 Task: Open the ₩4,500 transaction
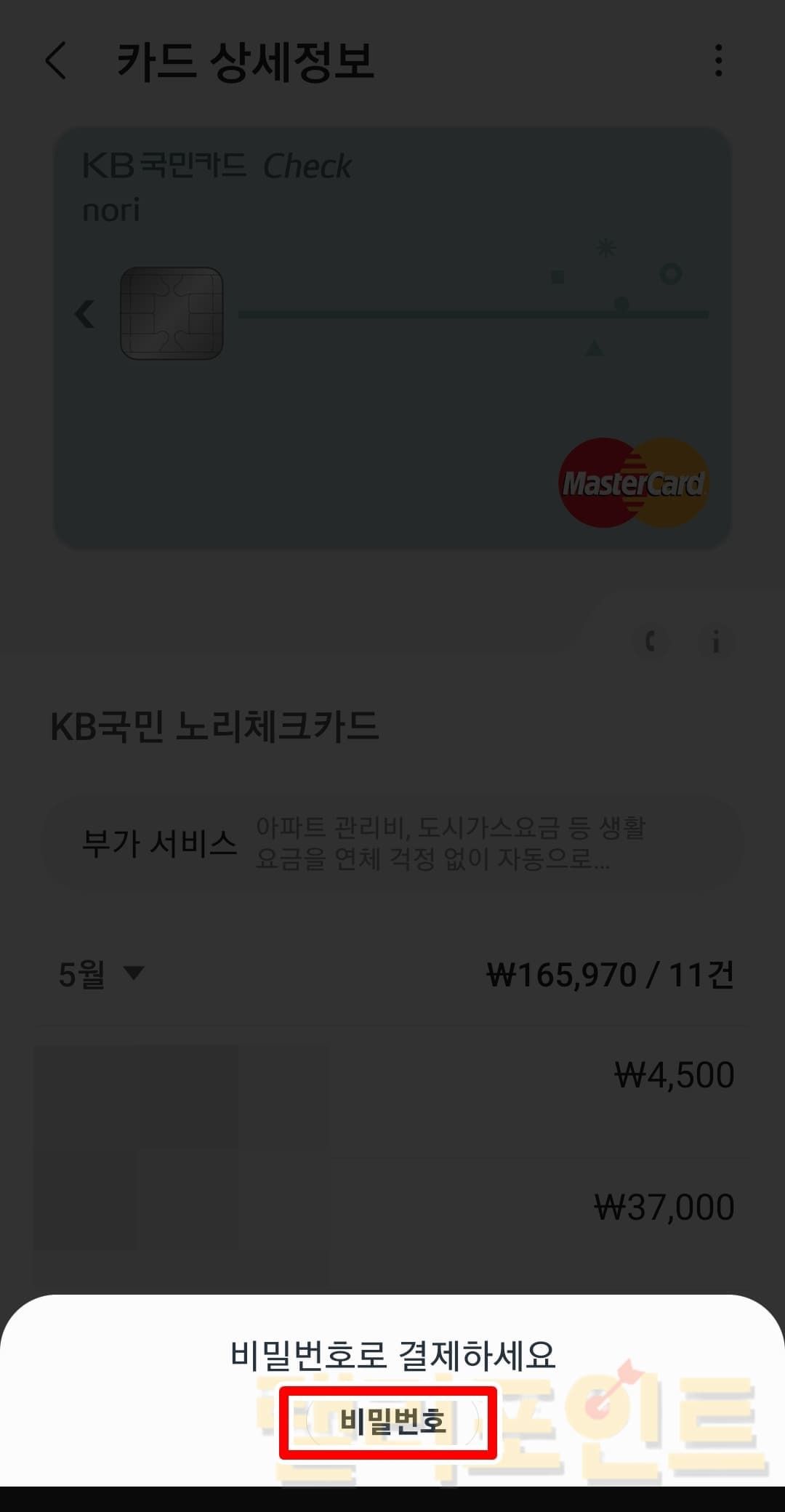point(392,1076)
